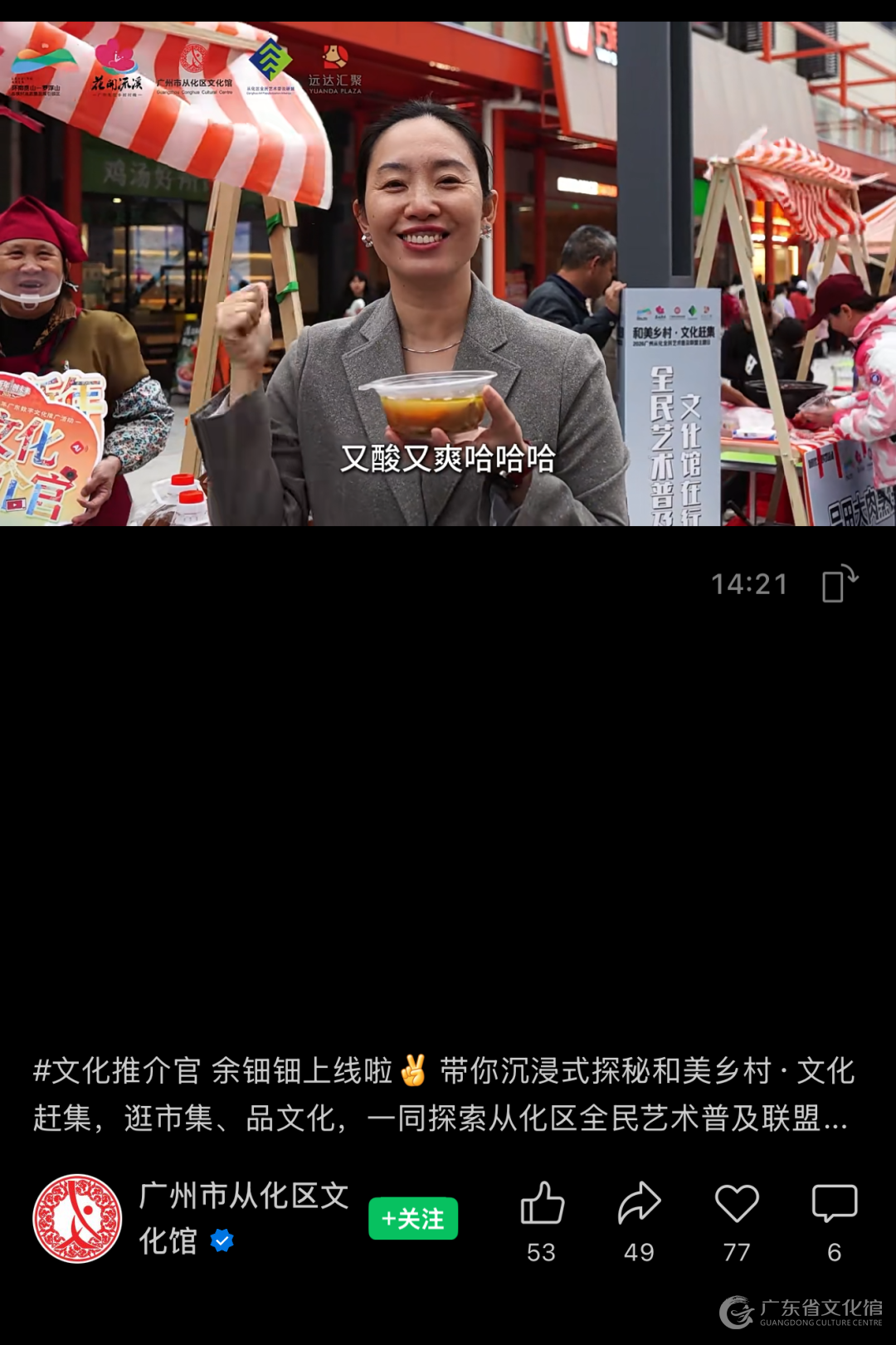The height and width of the screenshot is (1345, 896).
Task: Give the video a thumbs-up
Action: (542, 1204)
